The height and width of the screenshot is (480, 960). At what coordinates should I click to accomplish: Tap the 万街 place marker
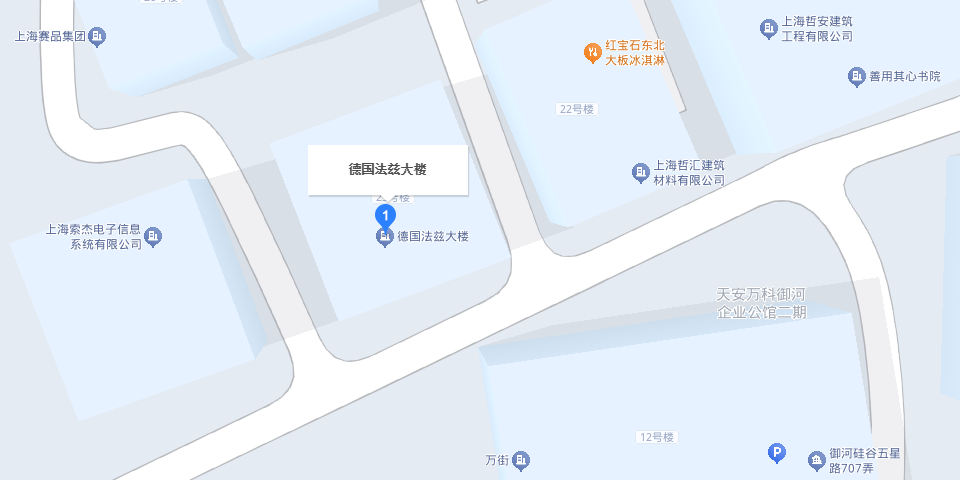click(x=521, y=461)
